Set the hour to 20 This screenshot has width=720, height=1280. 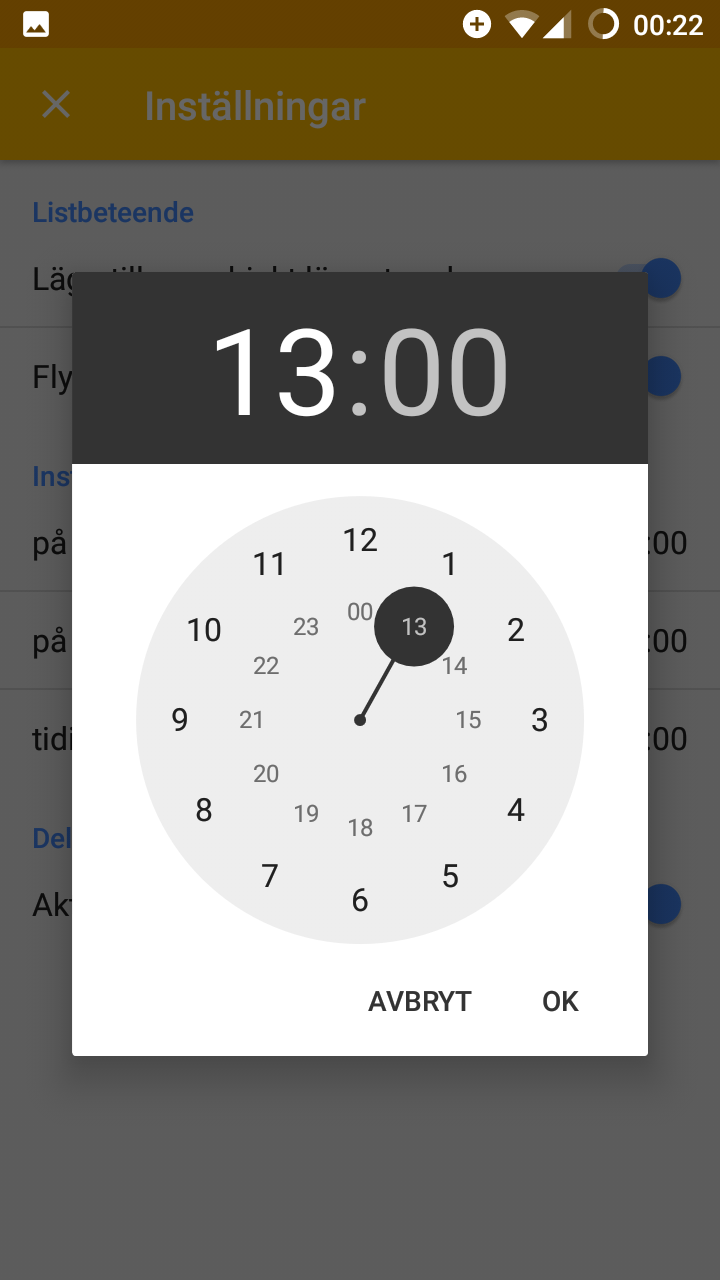(x=266, y=774)
